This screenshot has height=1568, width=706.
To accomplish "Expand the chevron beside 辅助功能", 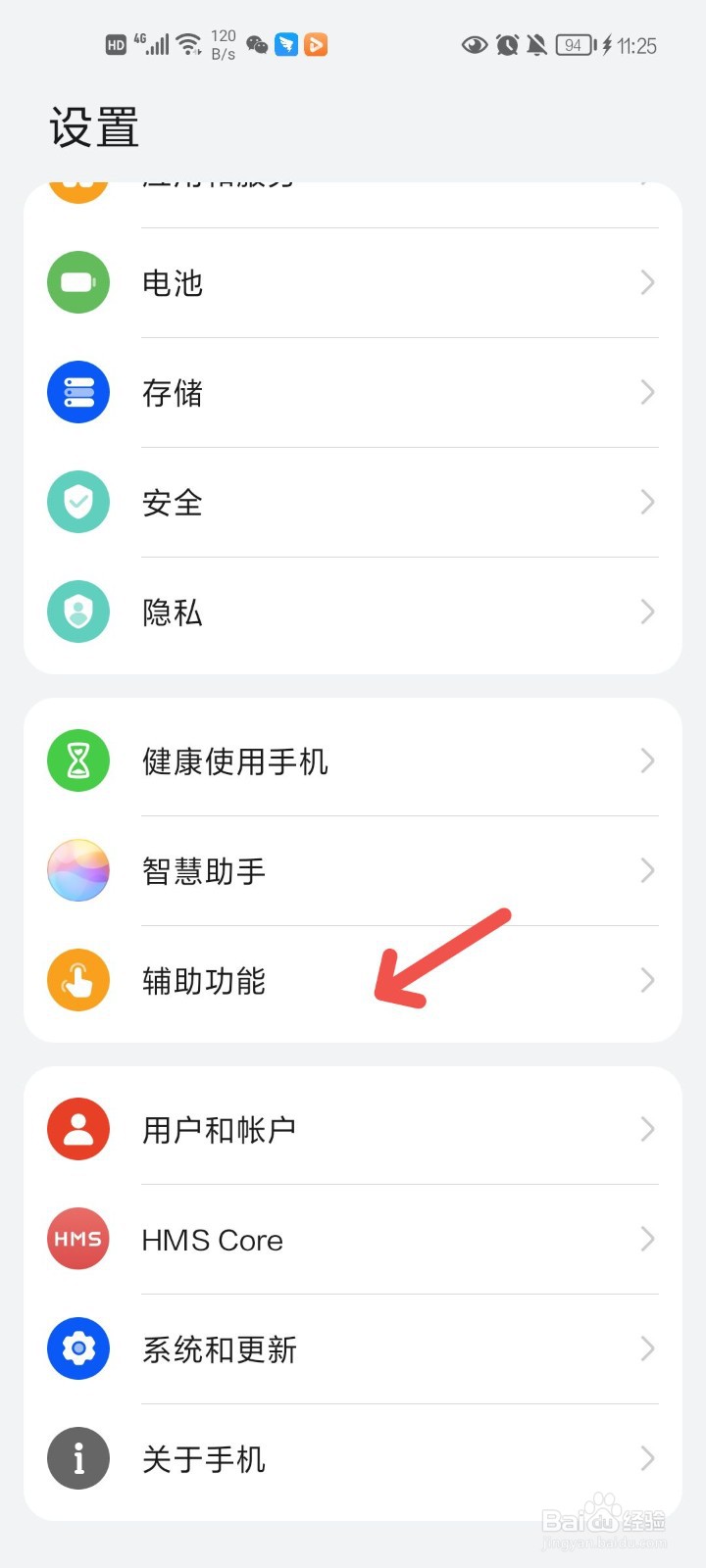I will click(647, 980).
